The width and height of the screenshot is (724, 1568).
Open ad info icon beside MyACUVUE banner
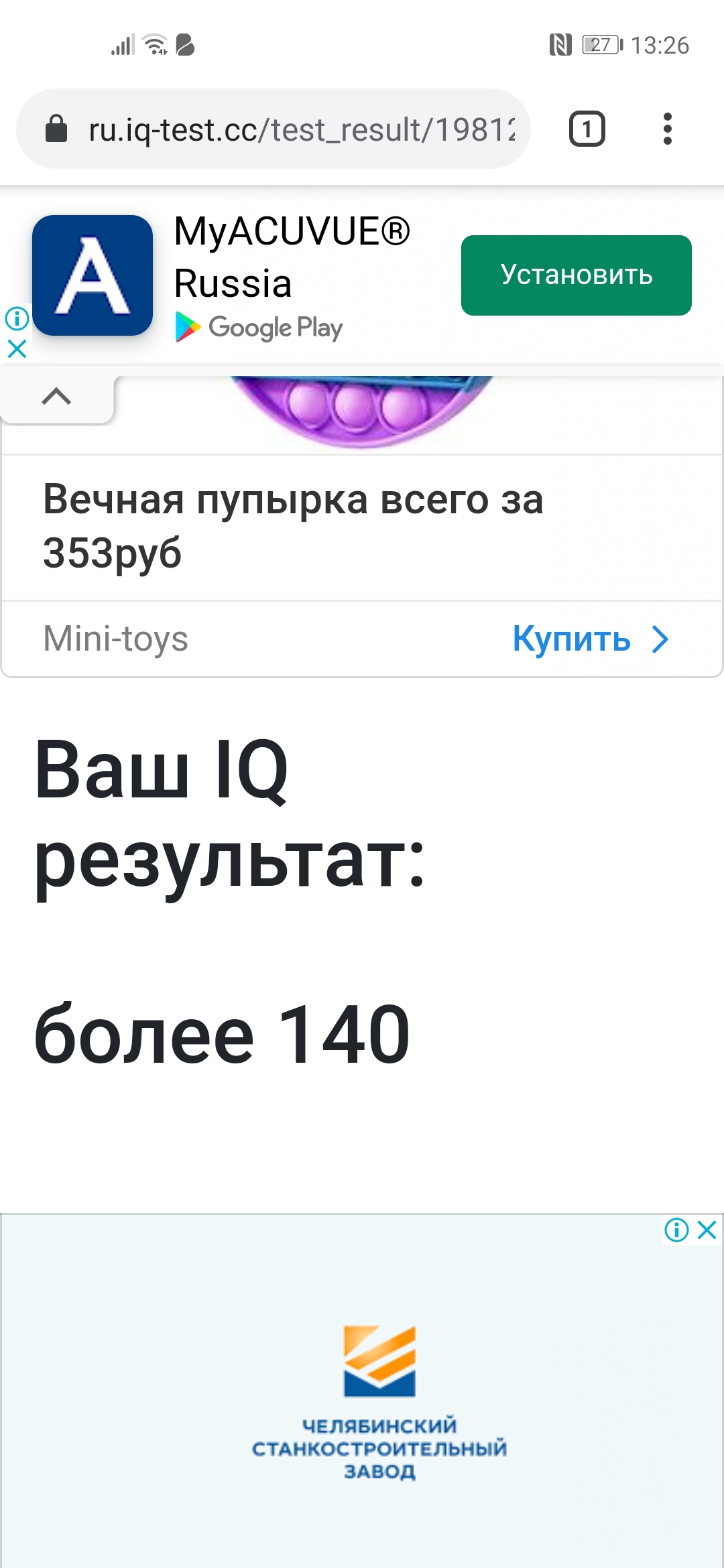pos(17,318)
